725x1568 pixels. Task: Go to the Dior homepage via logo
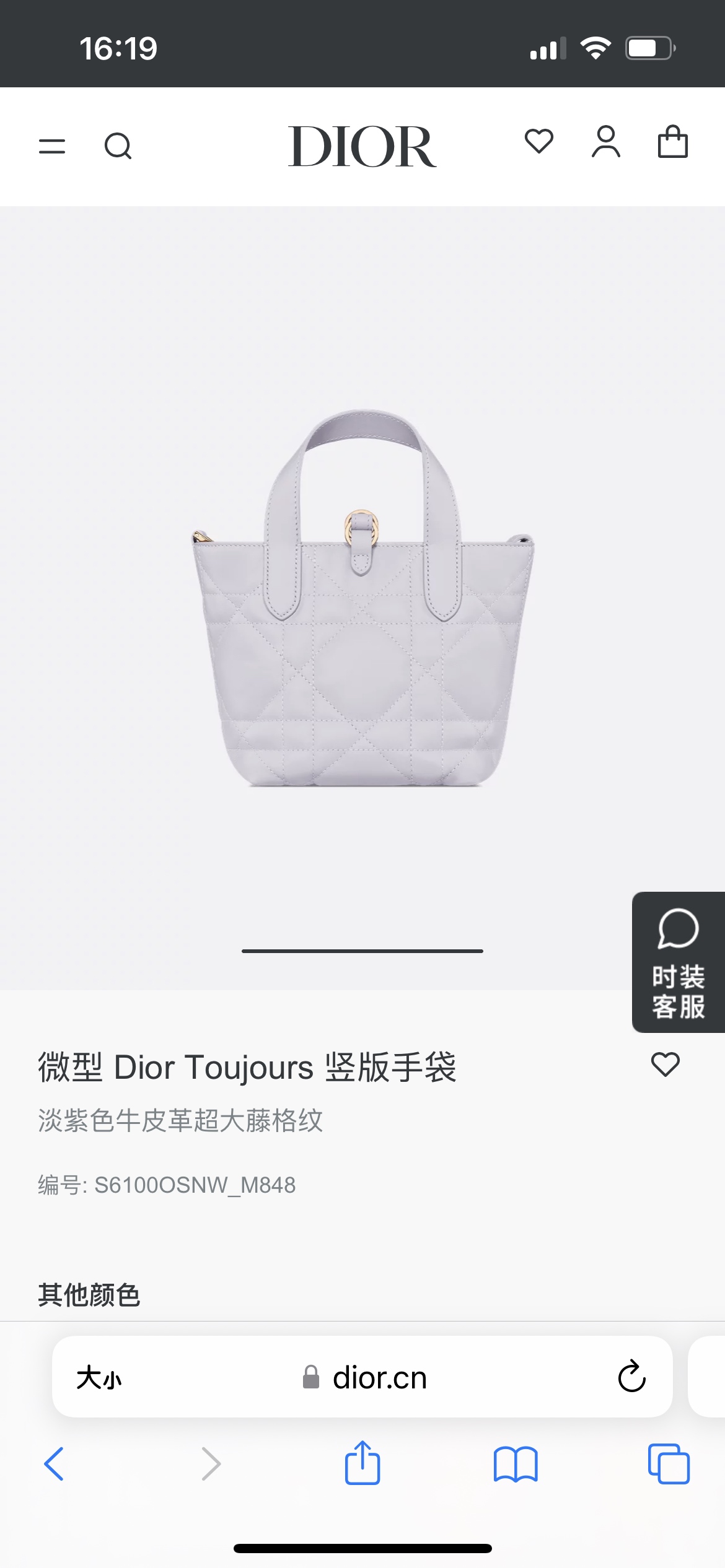click(362, 146)
